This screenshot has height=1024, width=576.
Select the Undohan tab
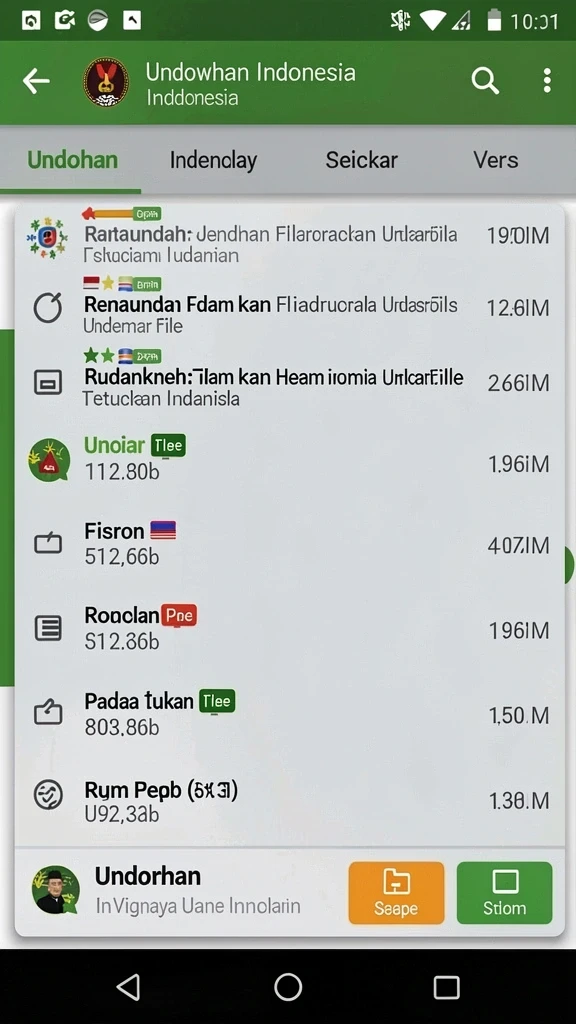click(72, 160)
